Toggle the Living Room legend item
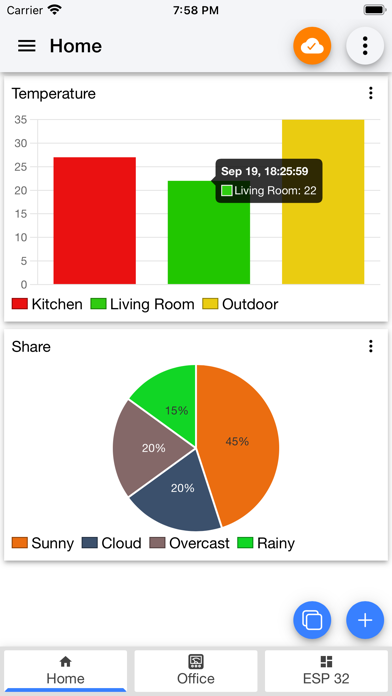Screen dimensions: 392x696 click(143, 304)
